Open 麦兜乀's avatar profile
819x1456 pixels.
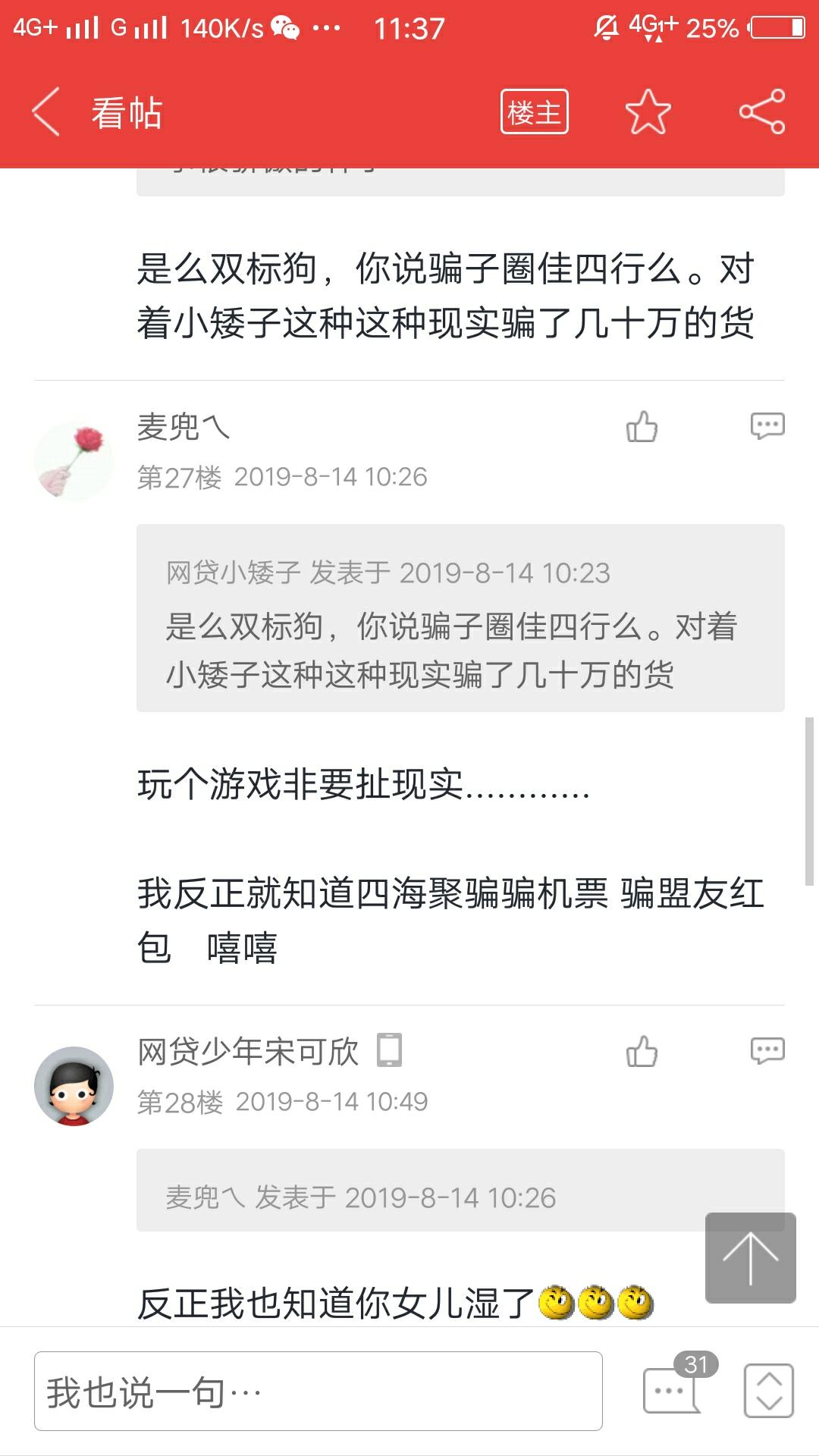(x=74, y=461)
